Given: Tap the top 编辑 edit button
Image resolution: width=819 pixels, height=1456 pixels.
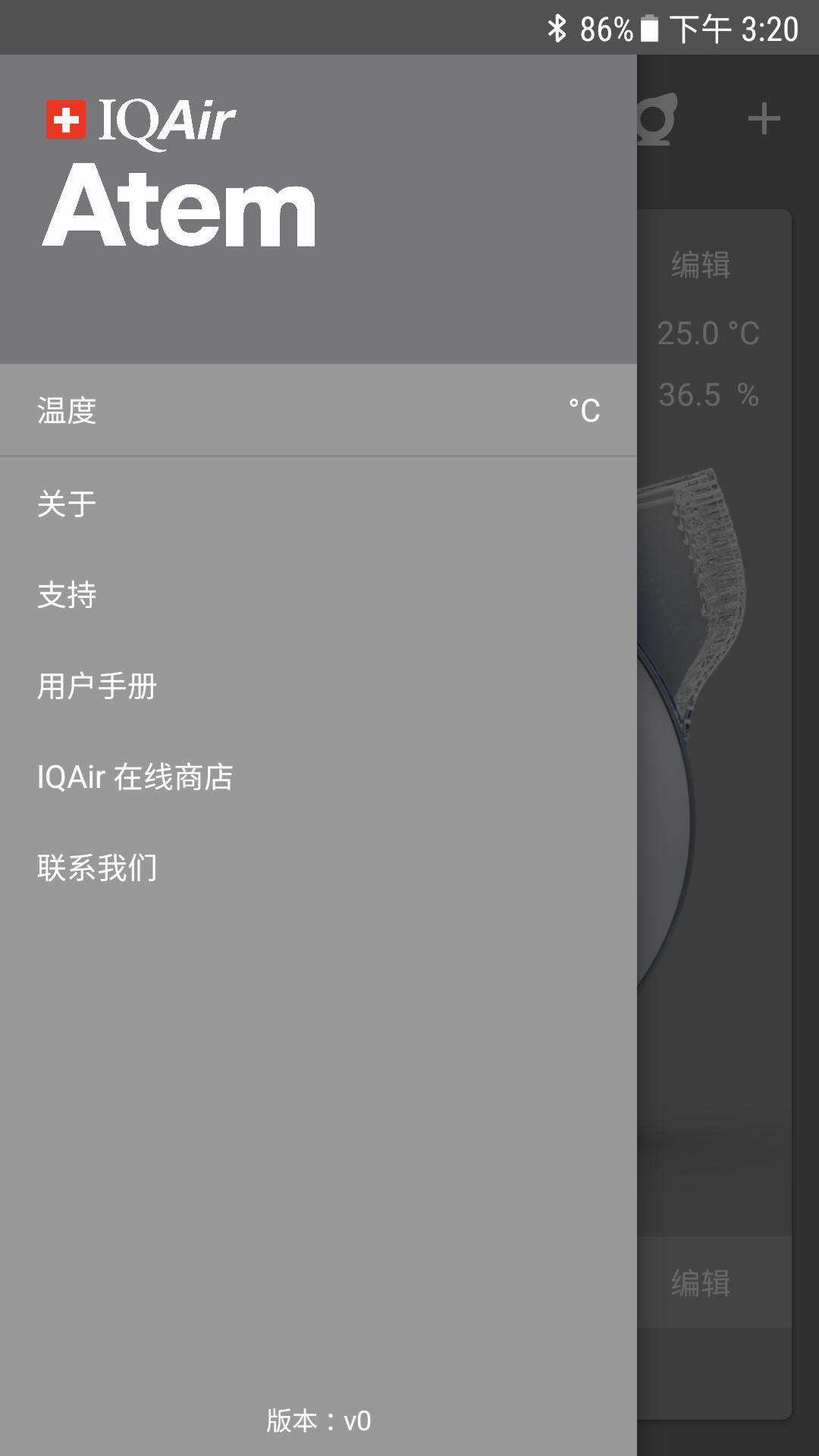Looking at the screenshot, I should pos(701,265).
